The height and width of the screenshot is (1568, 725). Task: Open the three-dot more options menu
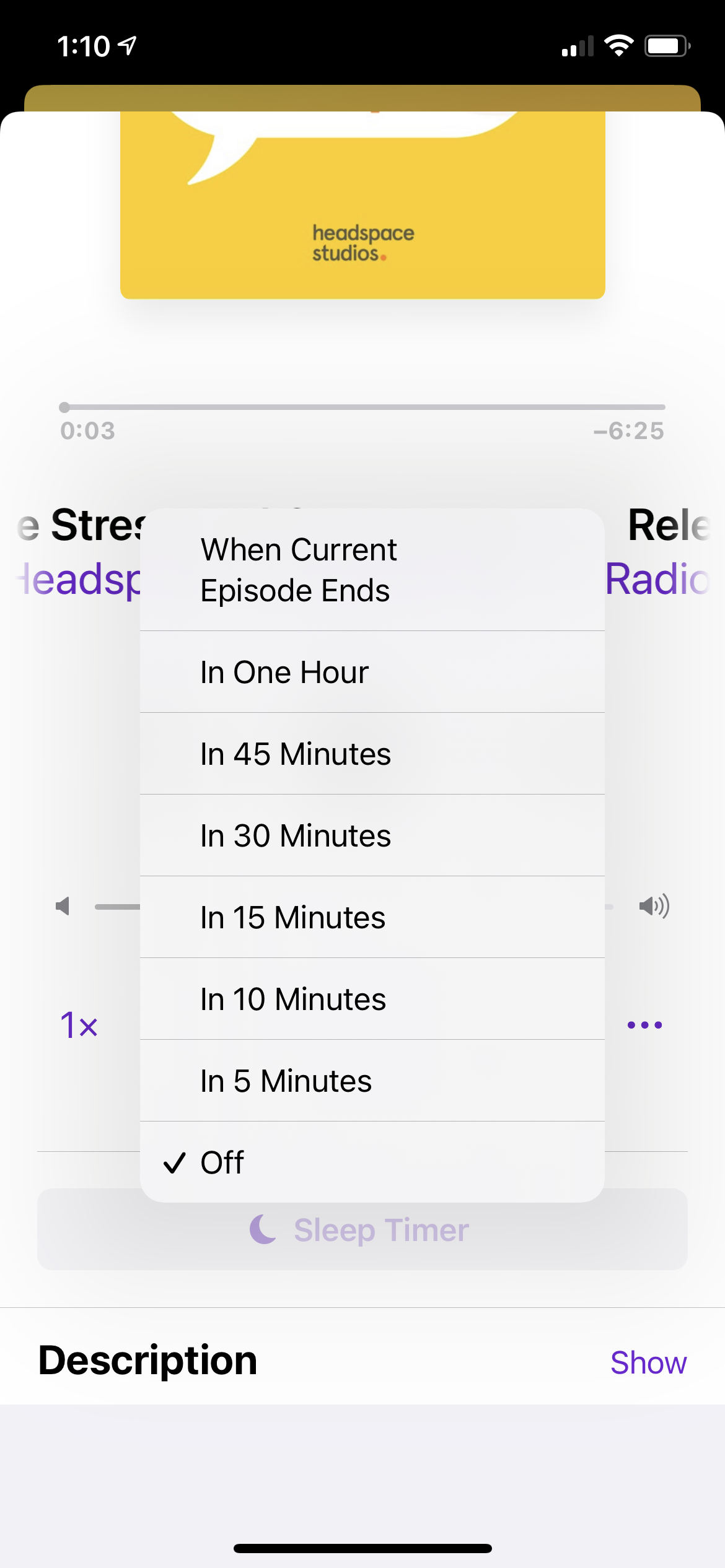(x=644, y=1025)
